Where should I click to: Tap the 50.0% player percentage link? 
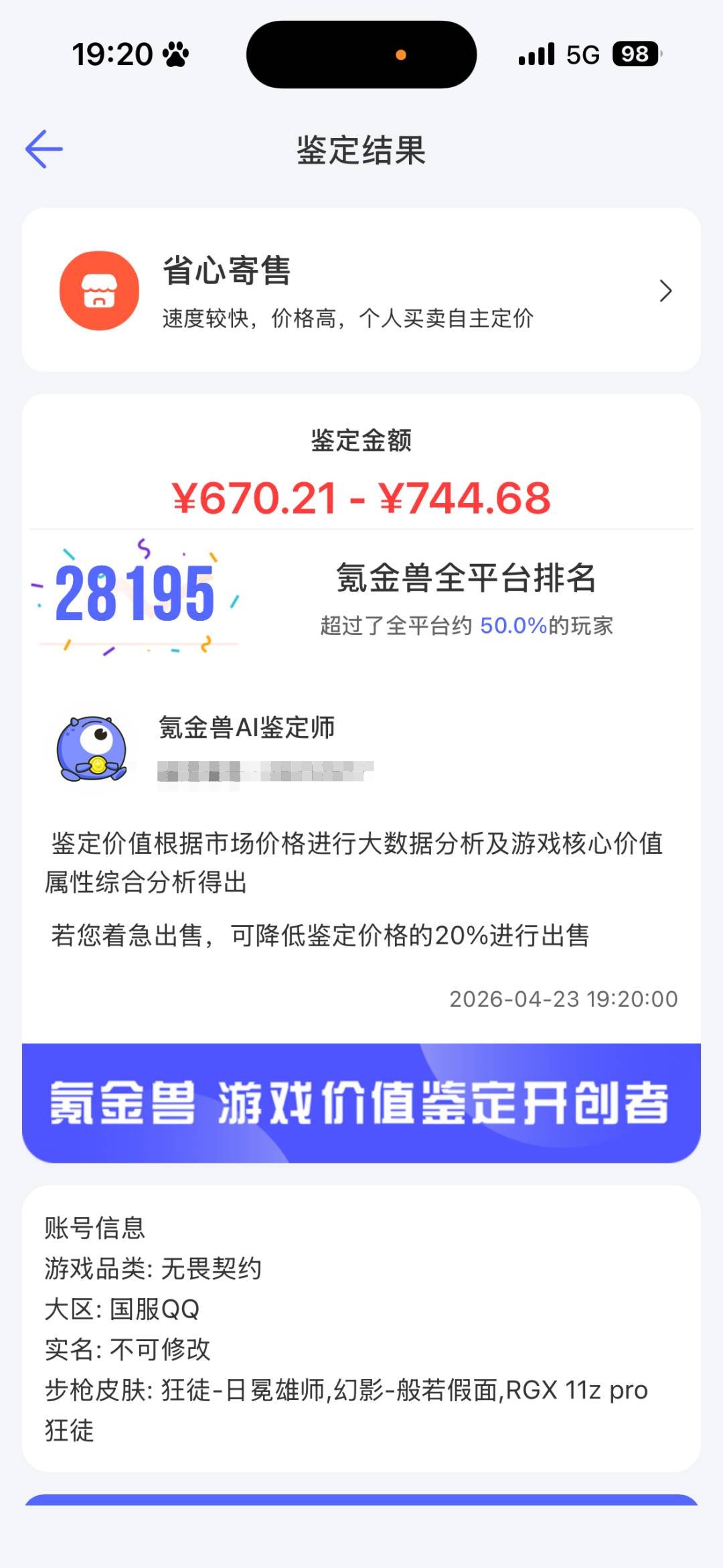(x=511, y=626)
